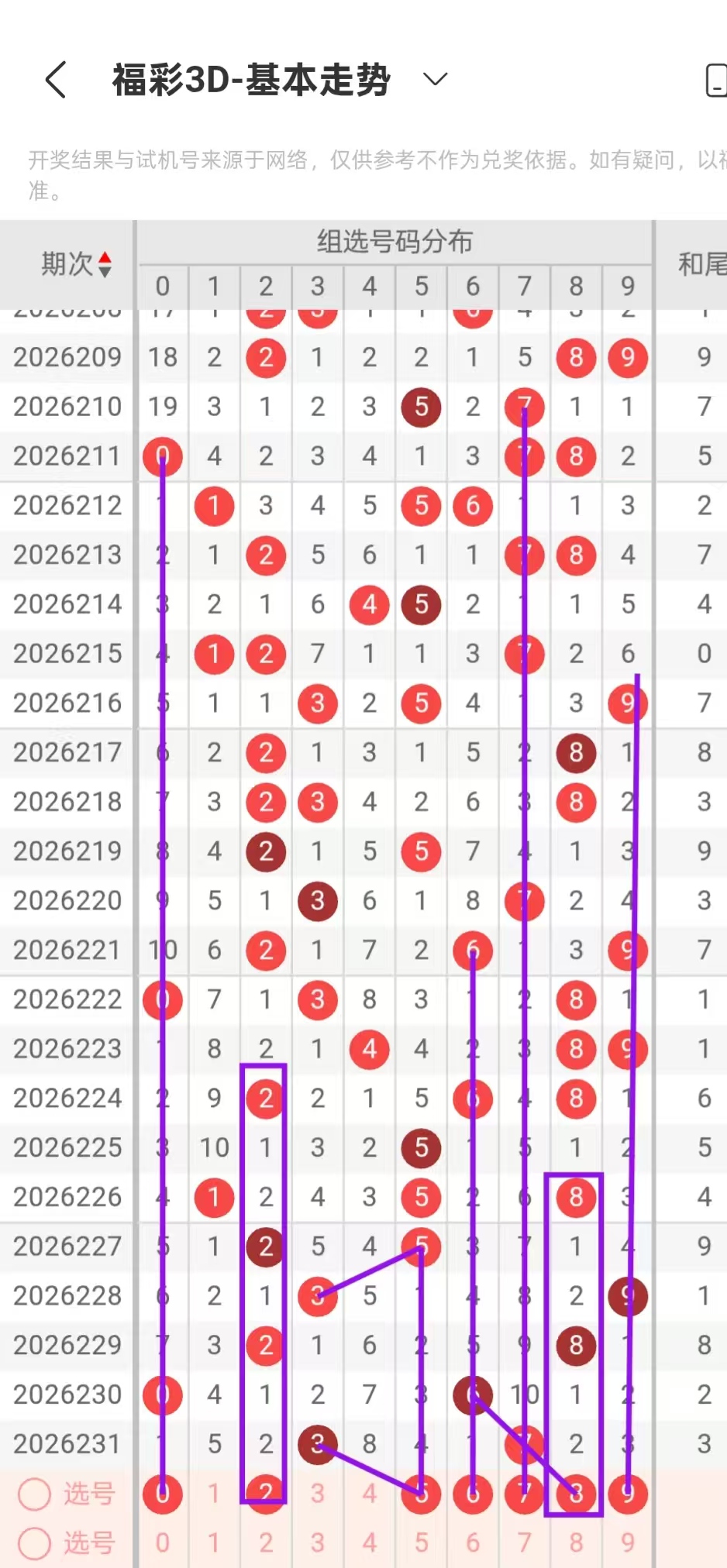
Task: Deselect red ball 9 in the upper 选号 row
Action: click(x=627, y=1494)
